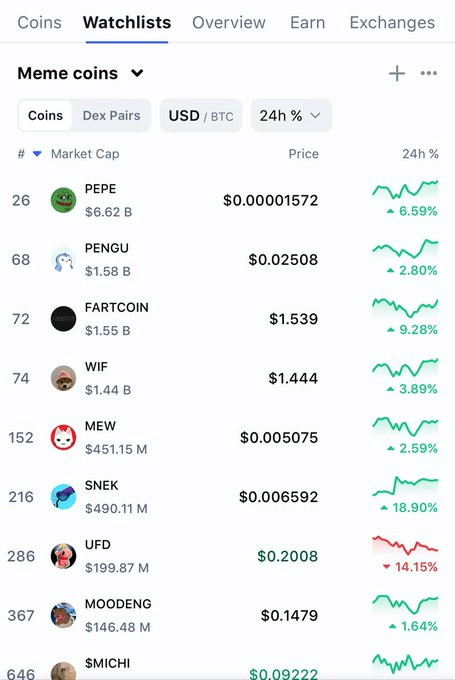Screen dimensions: 455x680
Task: Go to the Earn tab
Action: (308, 23)
